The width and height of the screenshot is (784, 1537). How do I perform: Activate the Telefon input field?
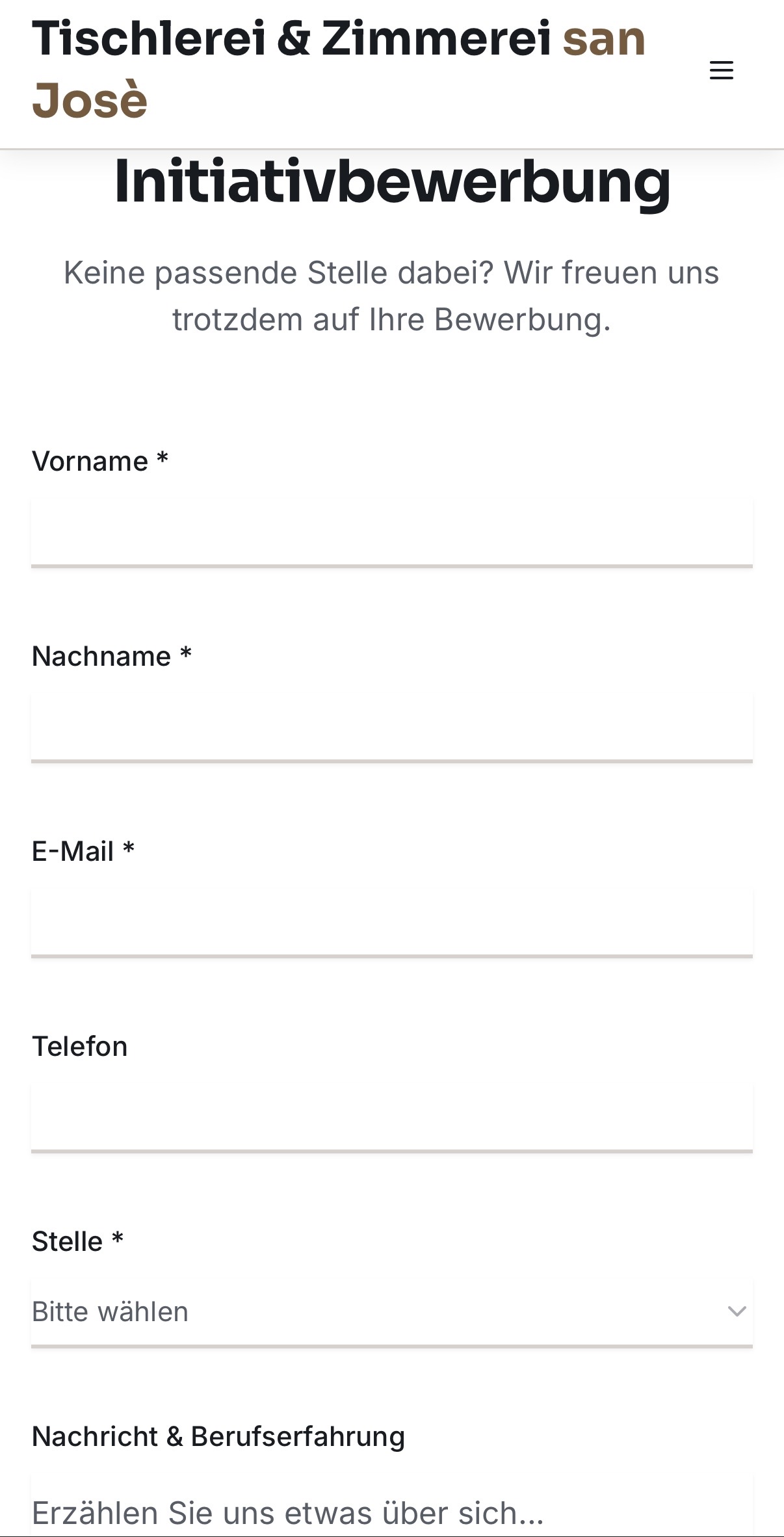pyautogui.click(x=391, y=1116)
